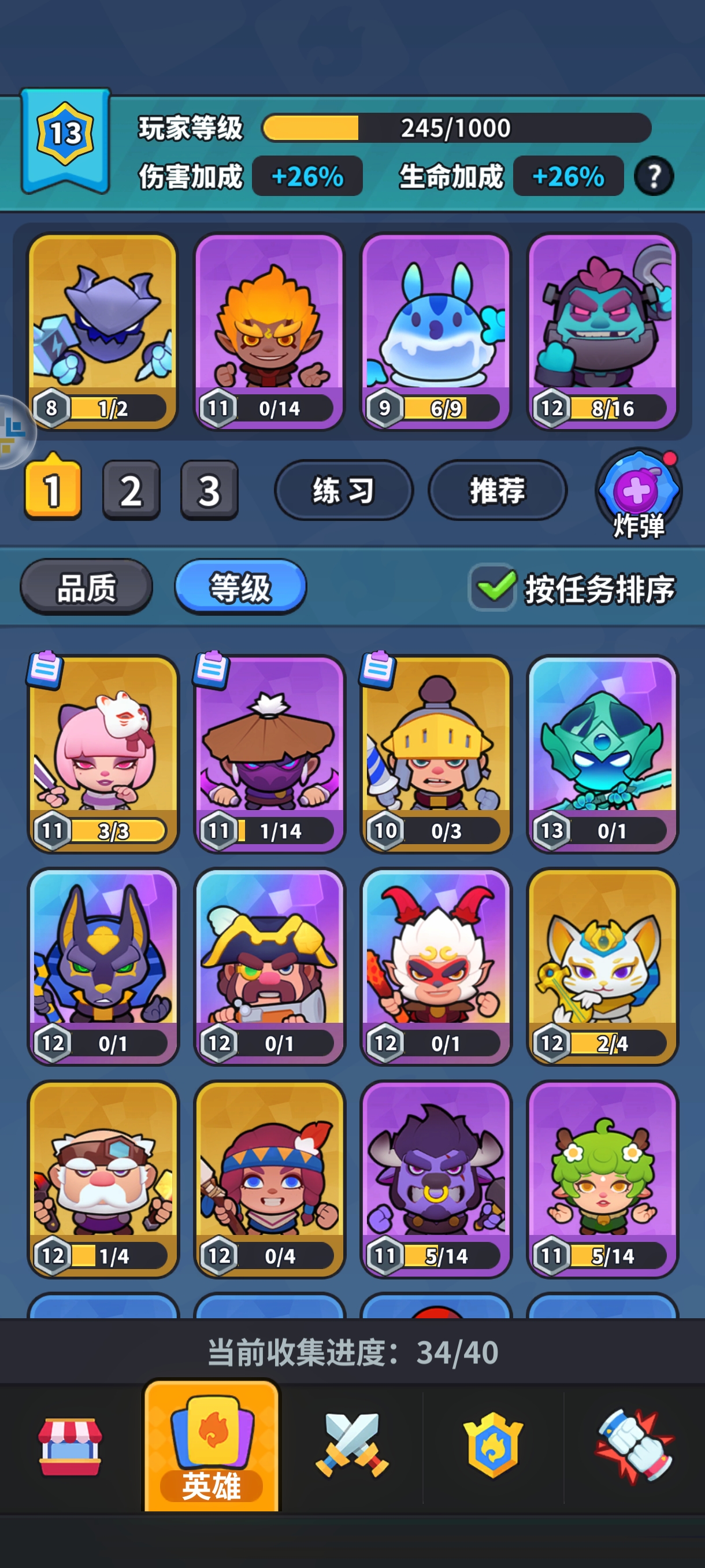Open the 炸弹 bomb button

coord(637,493)
